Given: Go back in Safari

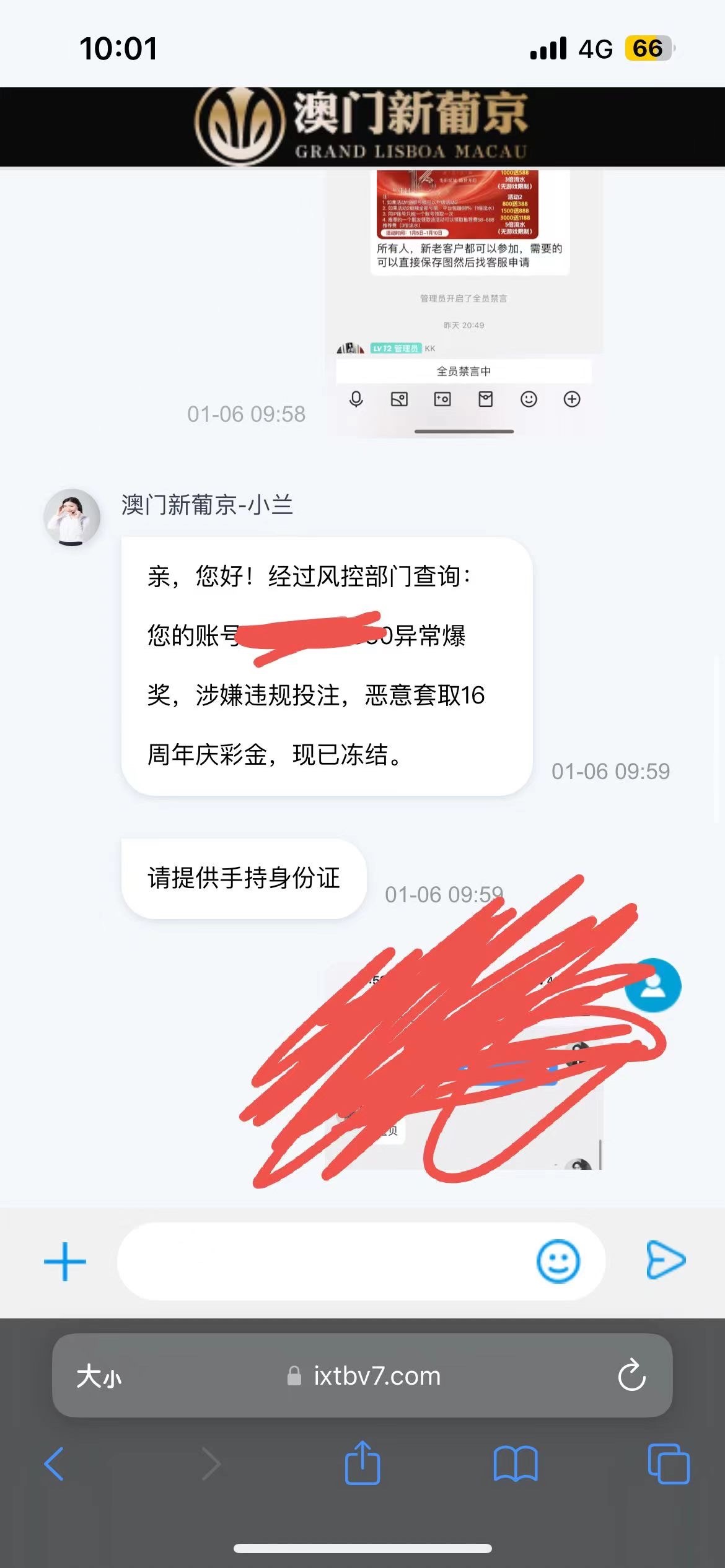Looking at the screenshot, I should pos(55,1464).
